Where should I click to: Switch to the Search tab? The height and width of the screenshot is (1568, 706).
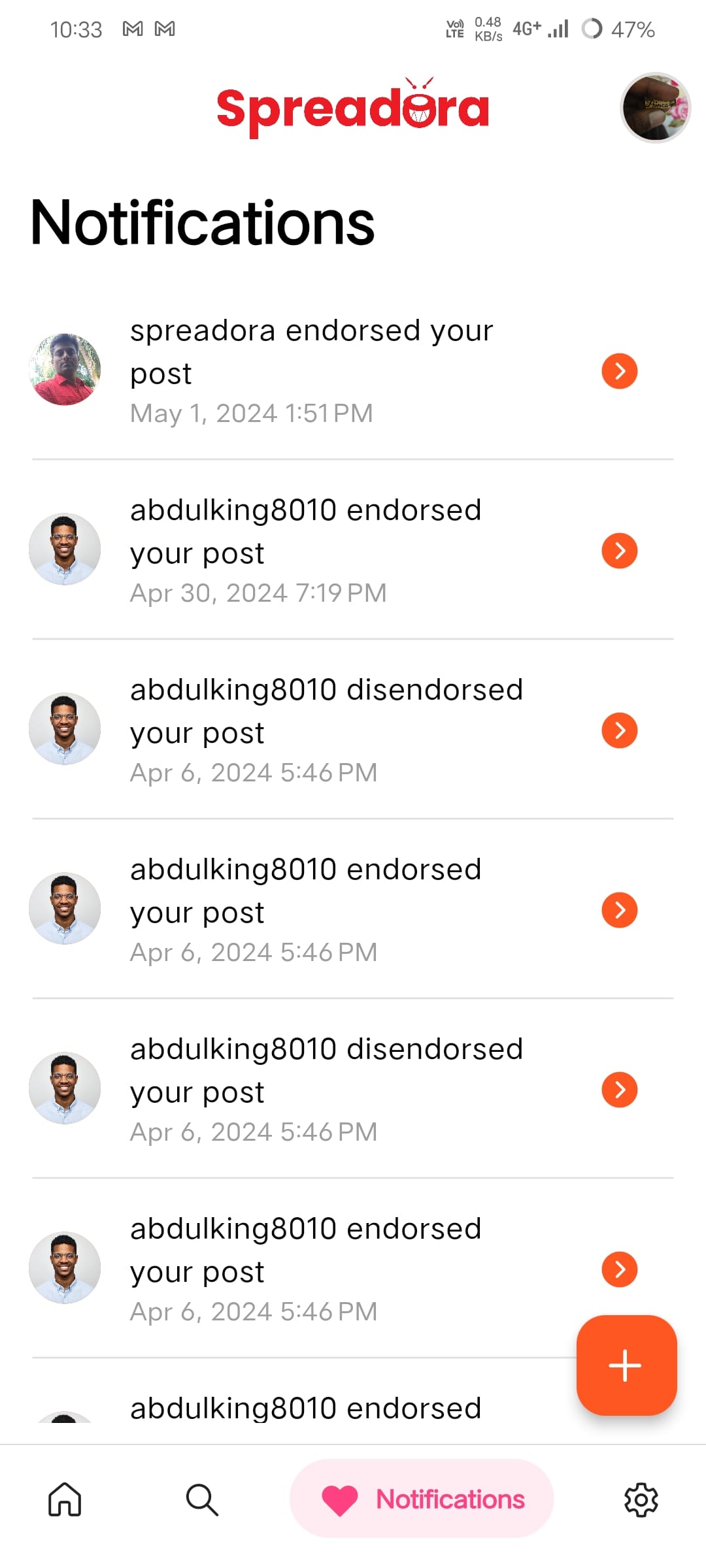202,1499
